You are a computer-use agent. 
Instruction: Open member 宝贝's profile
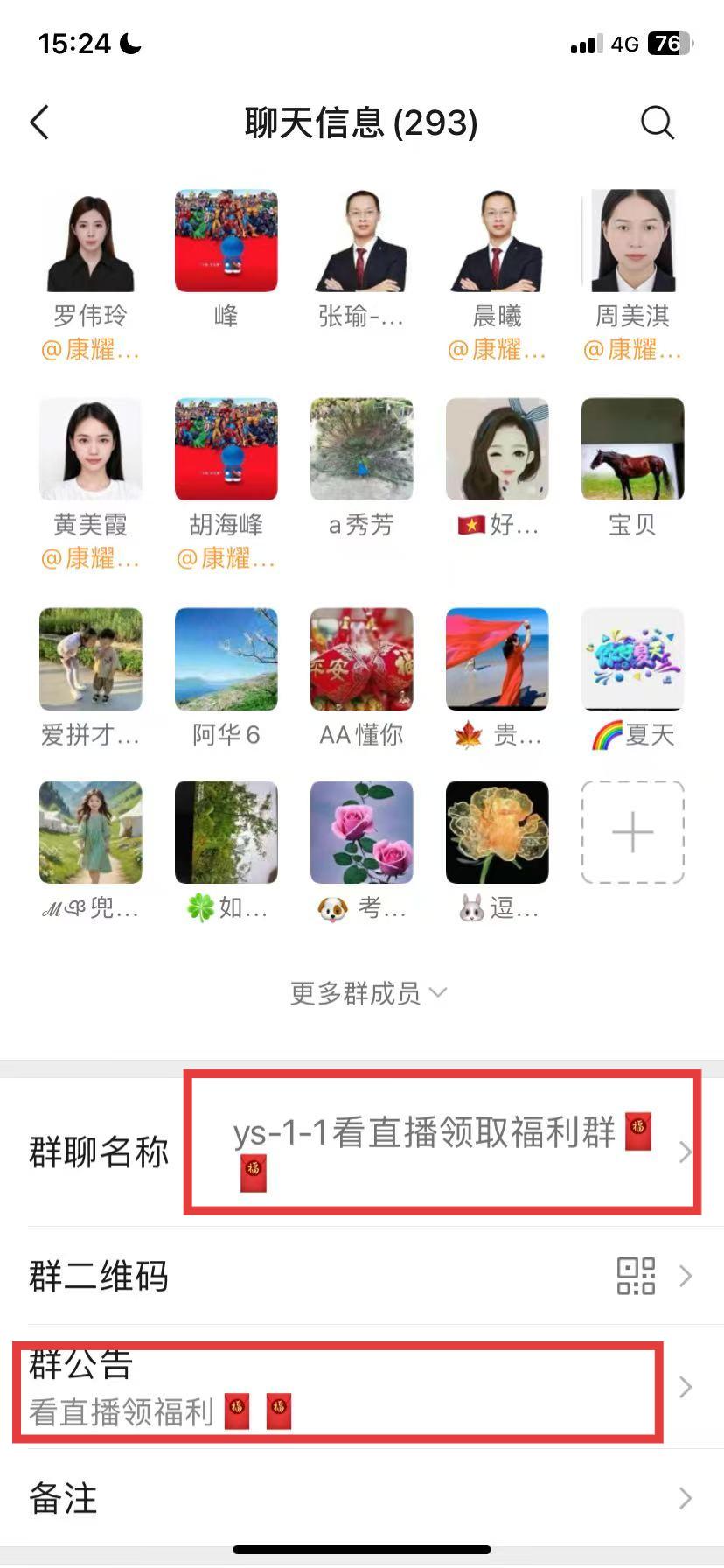[632, 449]
